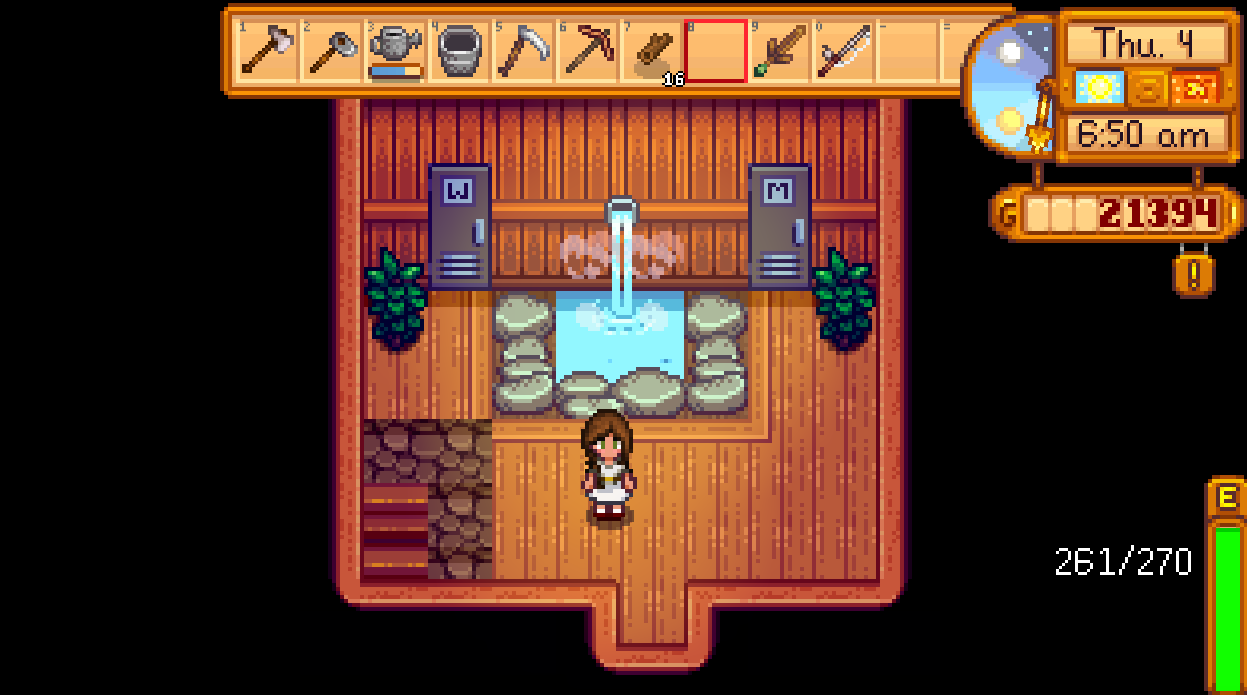Select the fishing rod in slot 0
The height and width of the screenshot is (695, 1247).
click(x=843, y=51)
